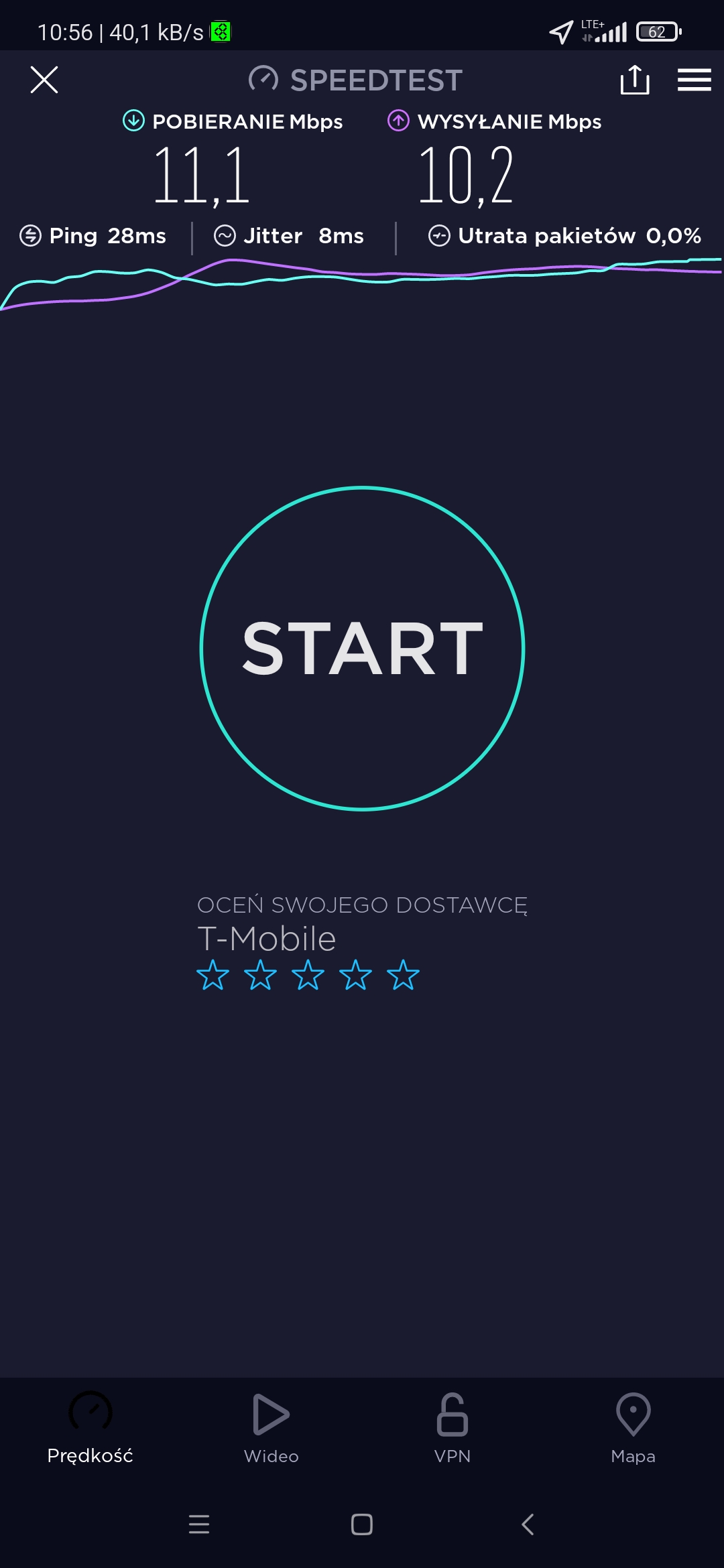This screenshot has height=1568, width=724.
Task: Close the speed test results
Action: coord(44,80)
